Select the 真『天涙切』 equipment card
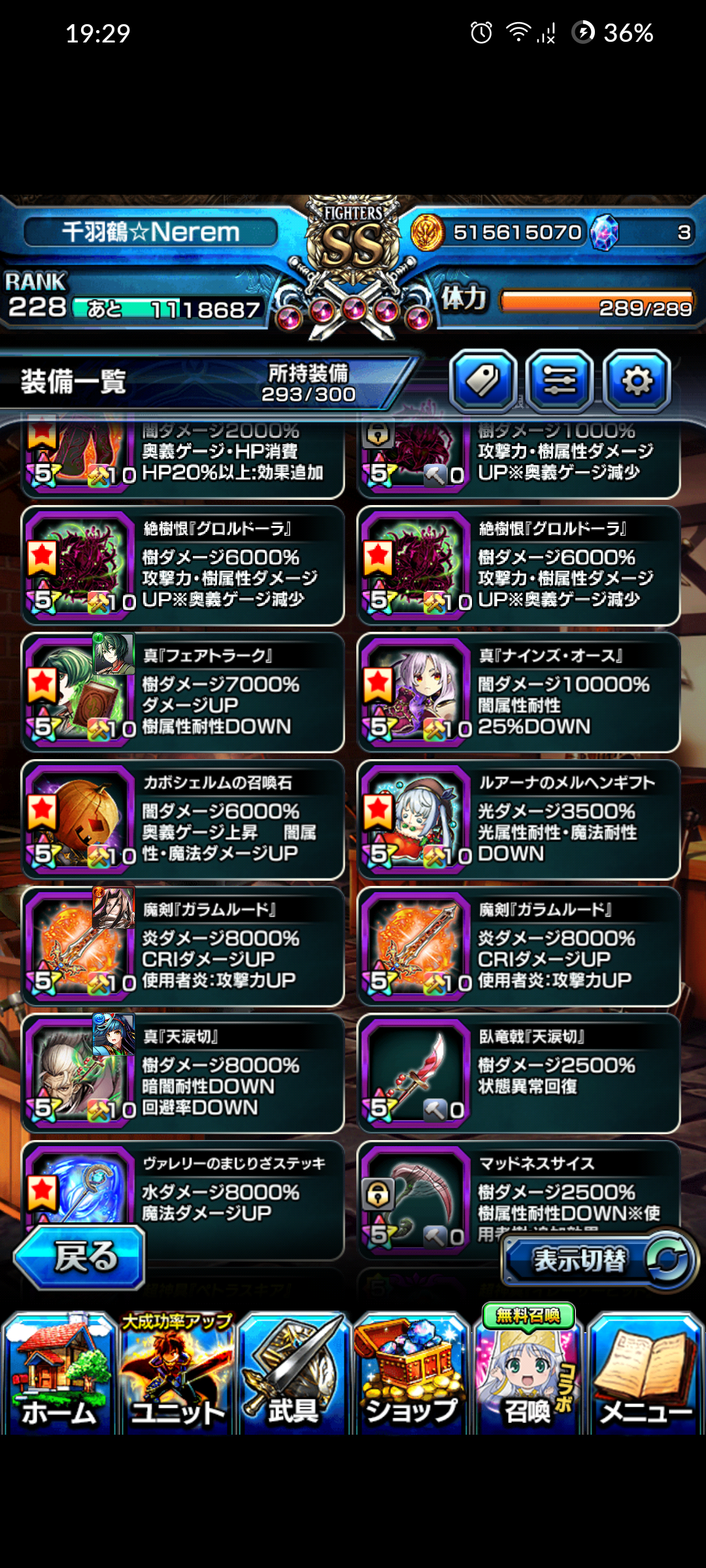Screen dimensions: 706x1568 pos(183,1073)
